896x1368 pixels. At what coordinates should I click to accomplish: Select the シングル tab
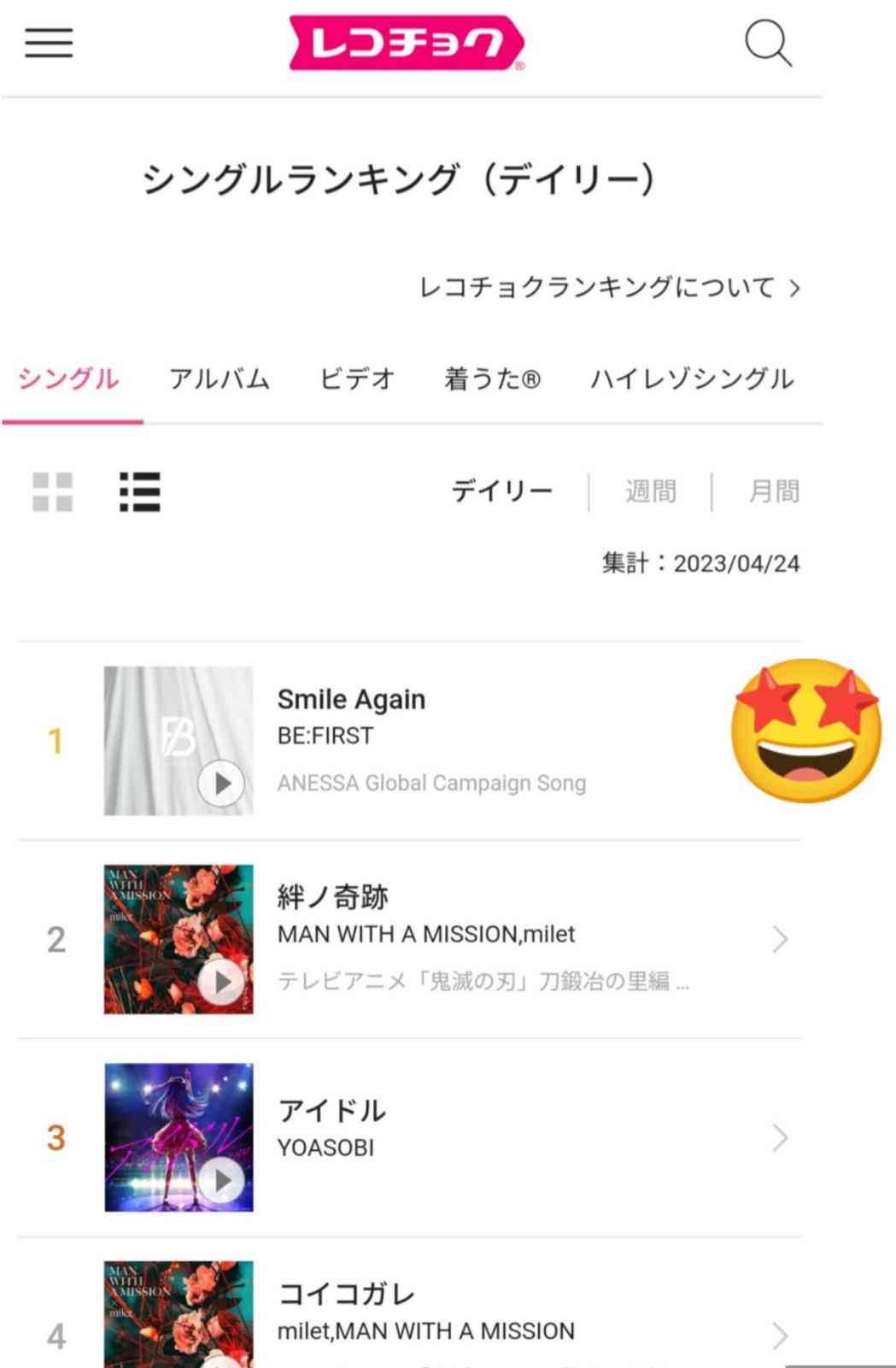coord(68,379)
